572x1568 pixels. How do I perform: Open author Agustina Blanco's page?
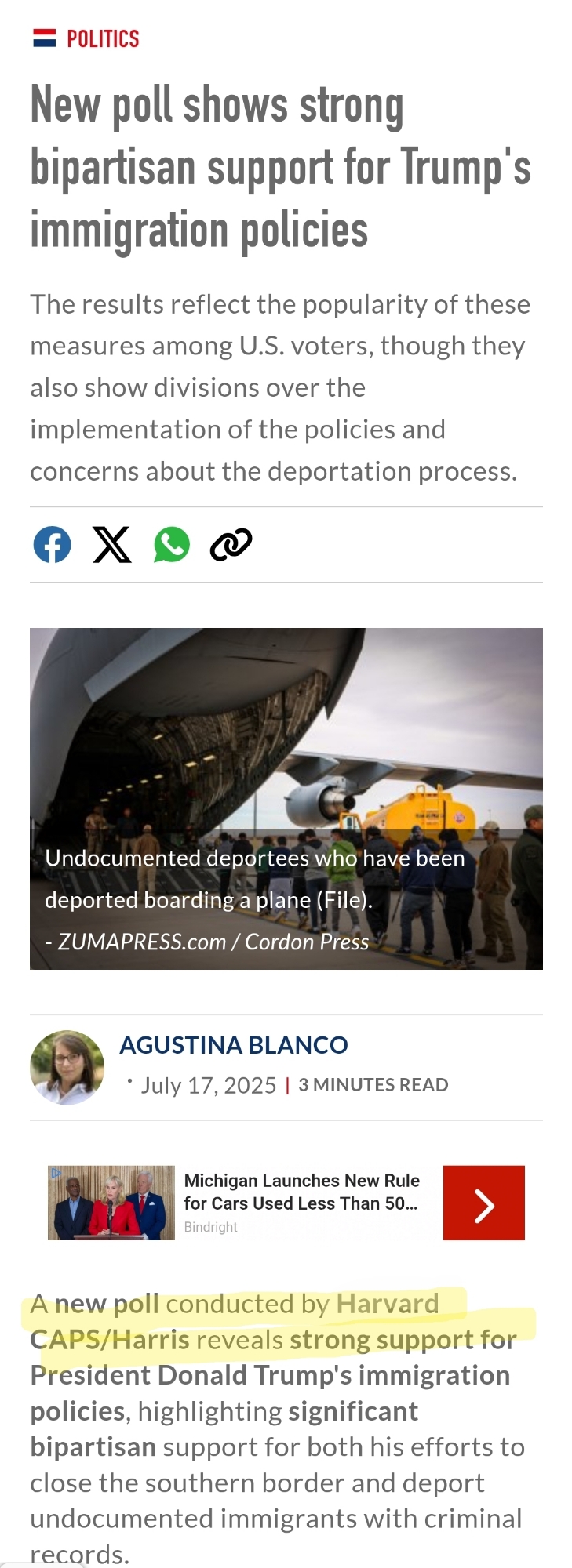pos(233,1045)
